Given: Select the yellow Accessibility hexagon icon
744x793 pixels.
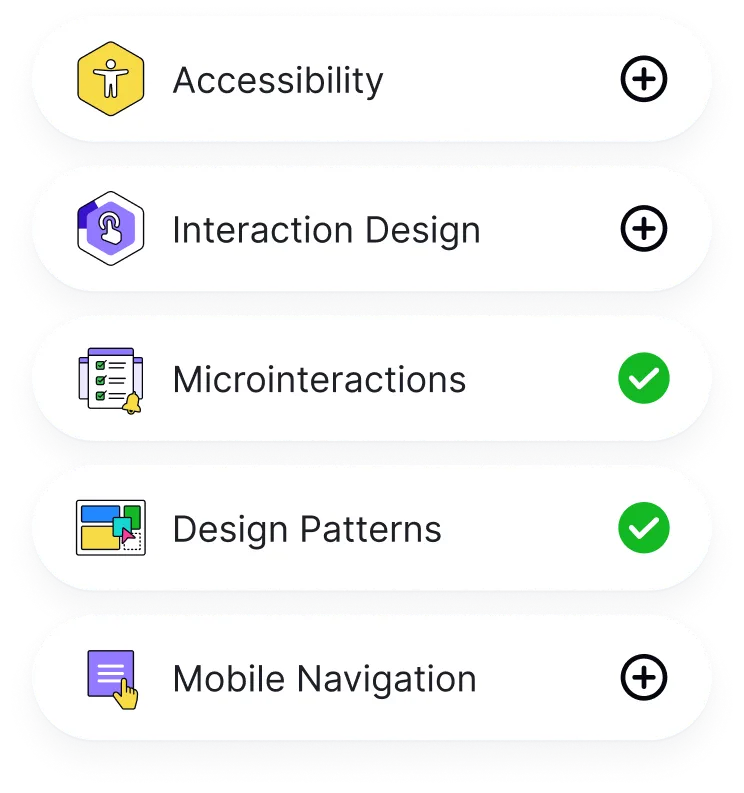Looking at the screenshot, I should click(110, 79).
